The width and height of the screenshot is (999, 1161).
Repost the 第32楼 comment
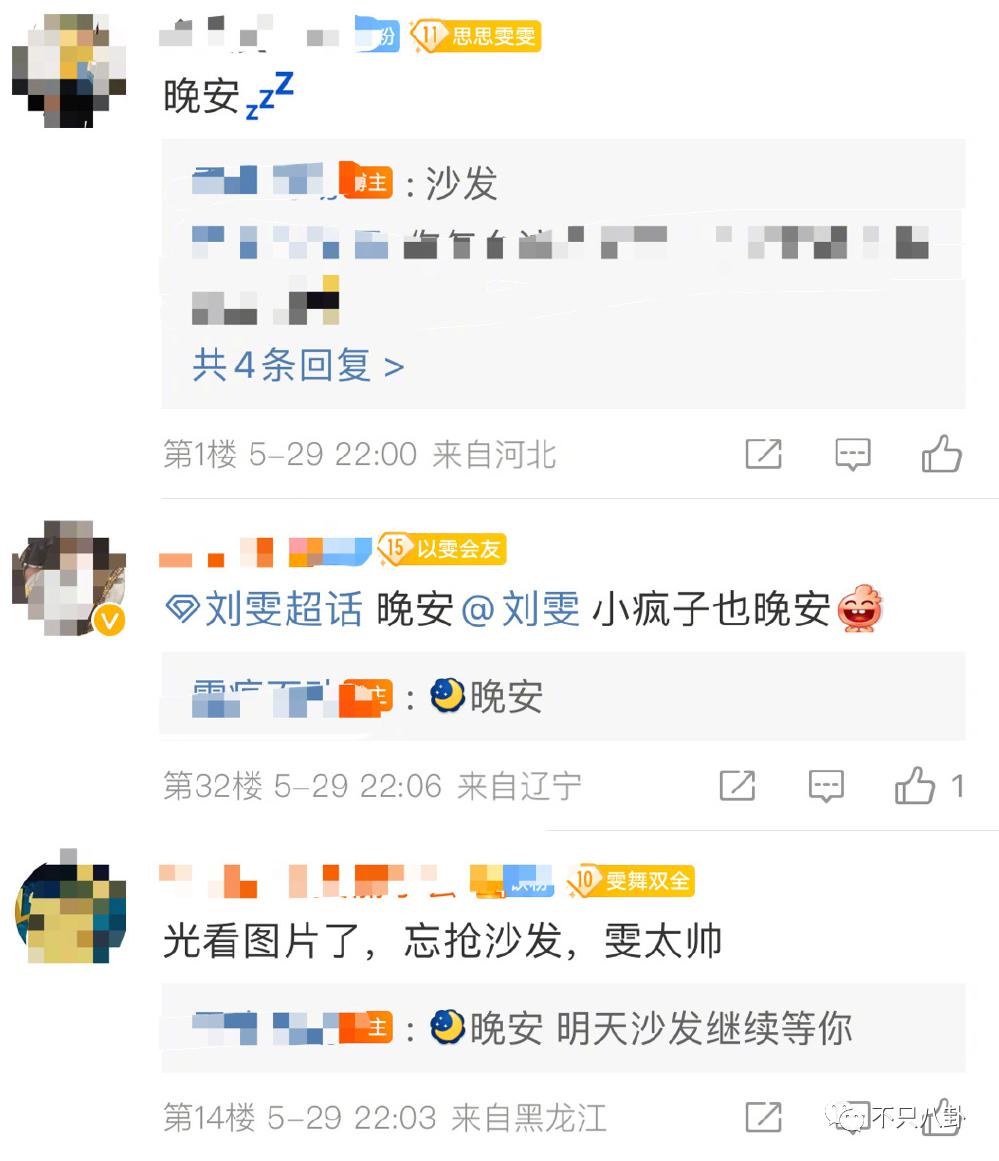pos(737,786)
